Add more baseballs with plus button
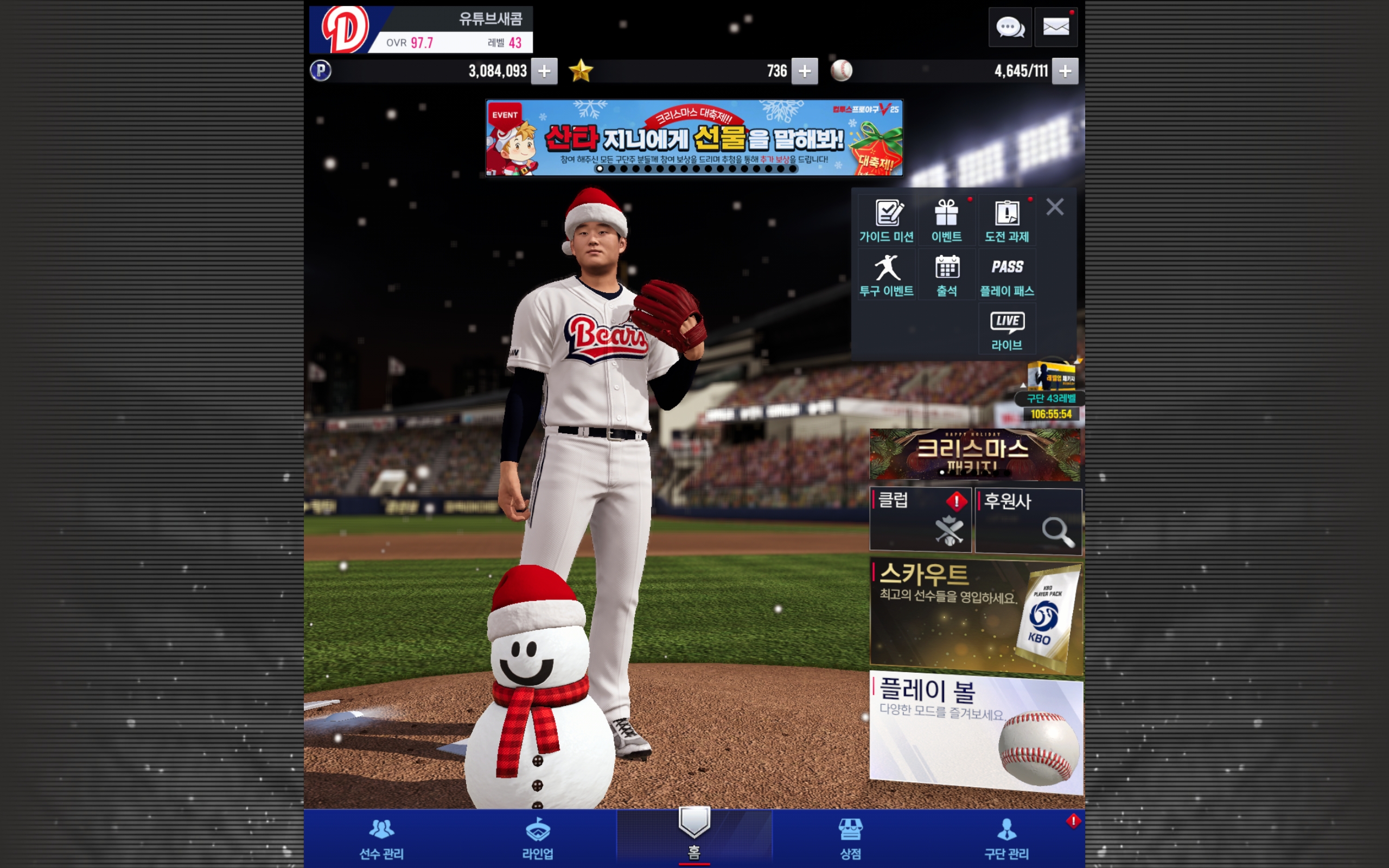Viewport: 1389px width, 868px height. click(x=1065, y=71)
